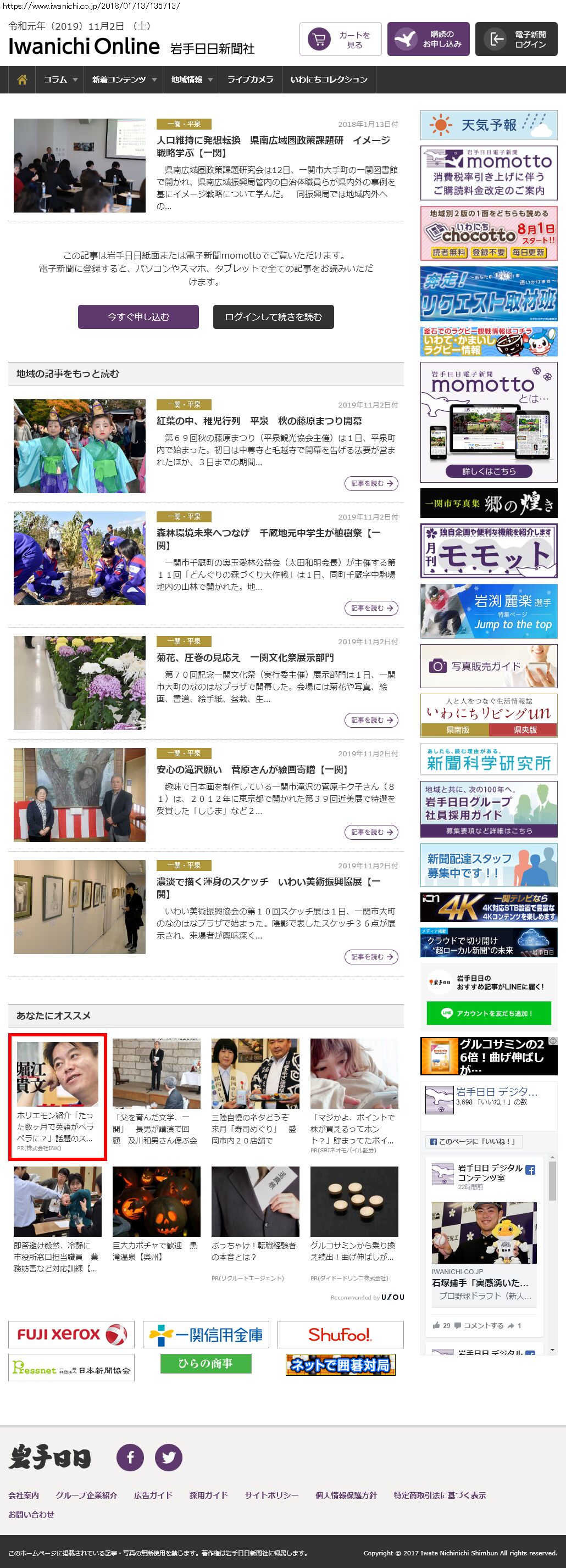Add the LINE account as a friend

(x=489, y=1013)
